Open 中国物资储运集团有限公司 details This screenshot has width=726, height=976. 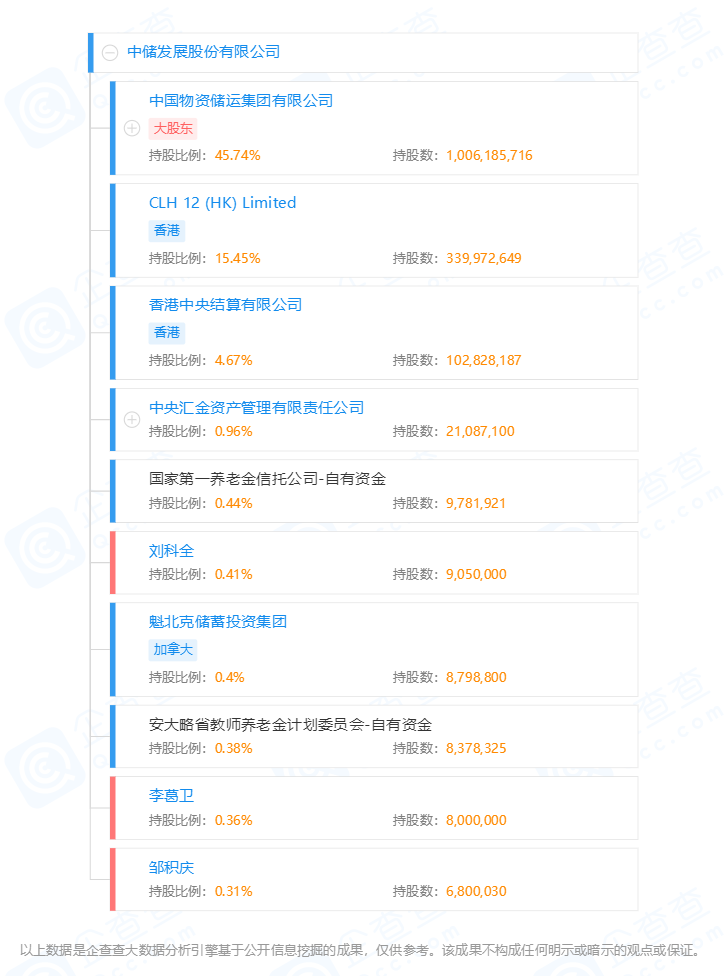(x=240, y=100)
